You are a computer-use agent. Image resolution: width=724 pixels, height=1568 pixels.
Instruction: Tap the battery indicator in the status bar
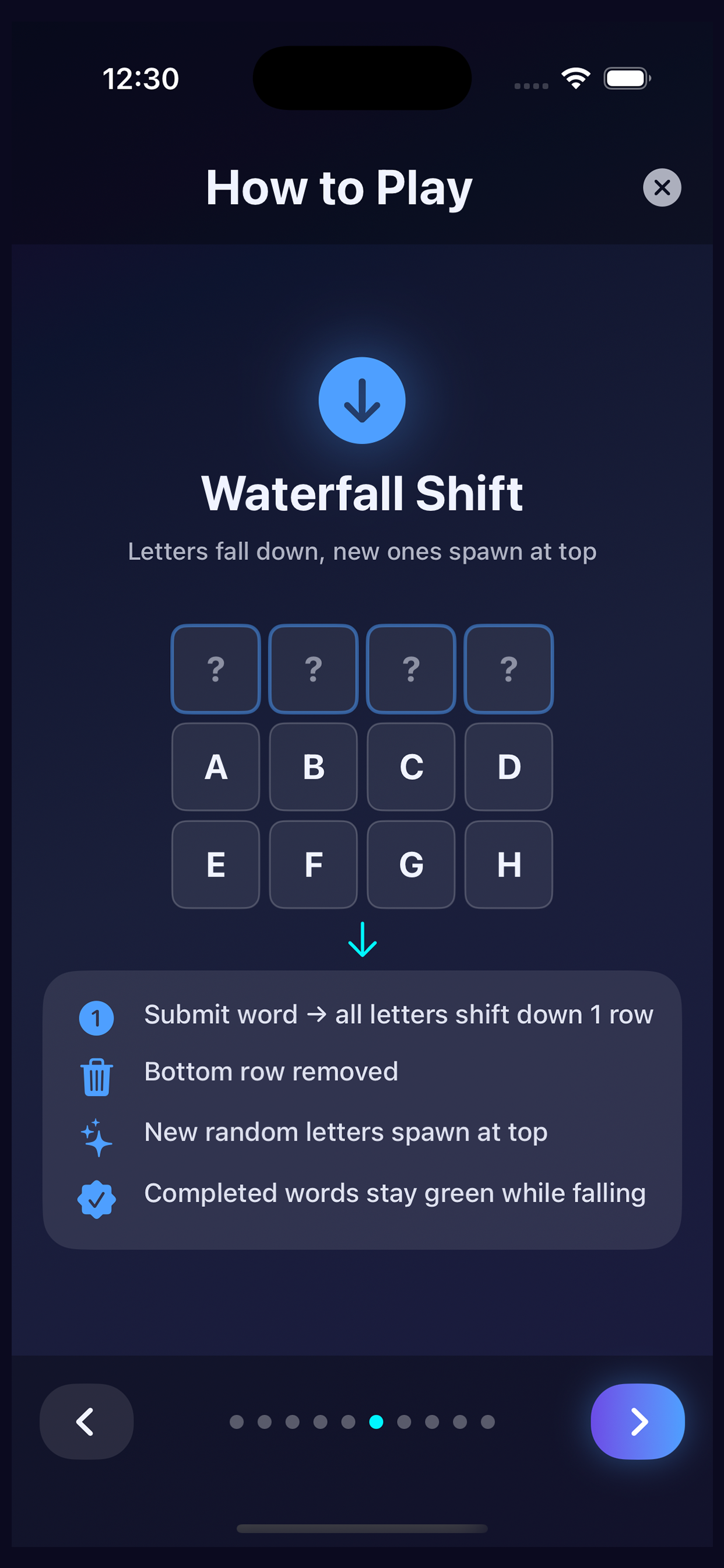click(x=626, y=78)
